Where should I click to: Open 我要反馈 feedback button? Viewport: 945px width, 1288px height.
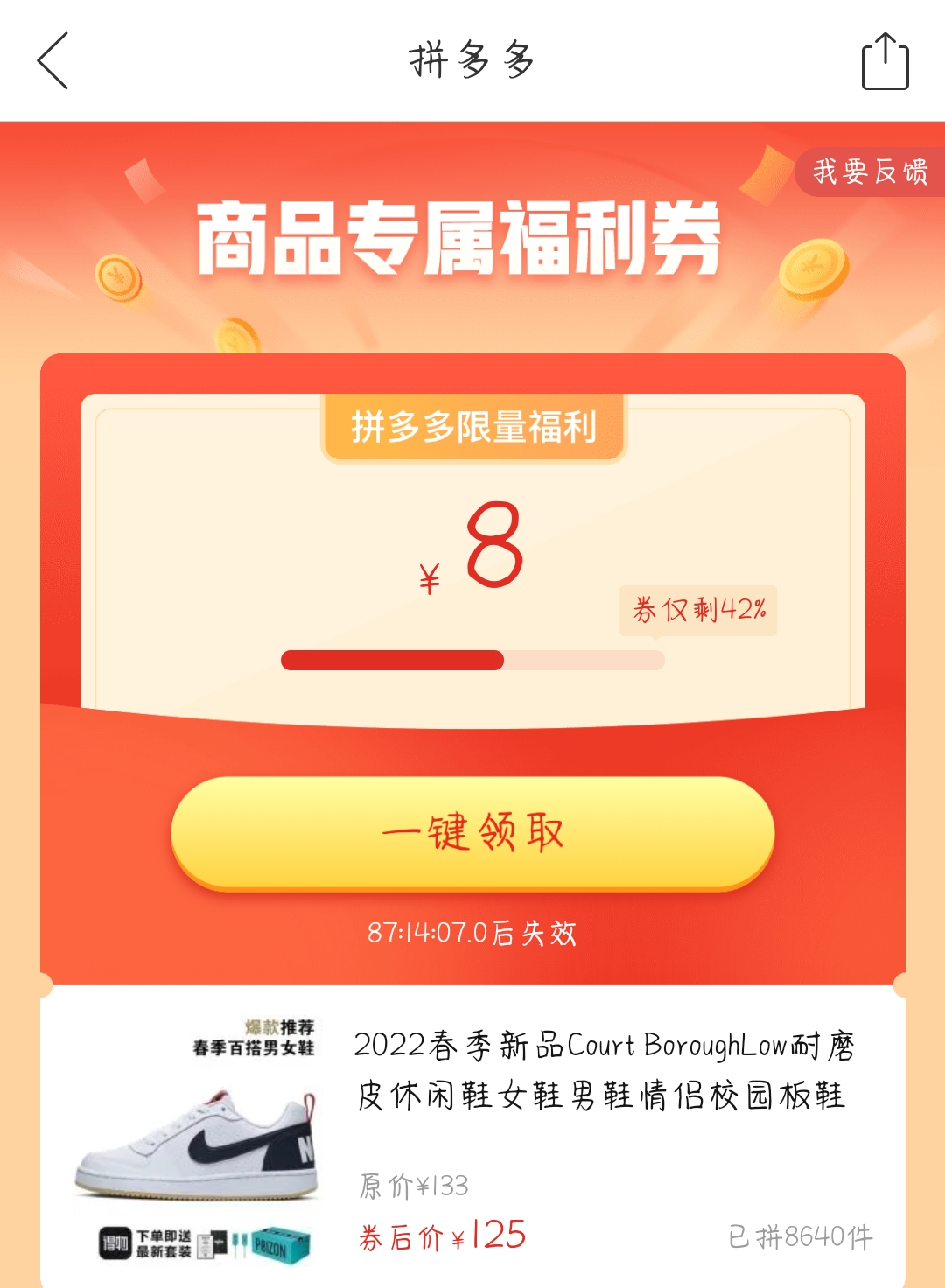click(870, 171)
